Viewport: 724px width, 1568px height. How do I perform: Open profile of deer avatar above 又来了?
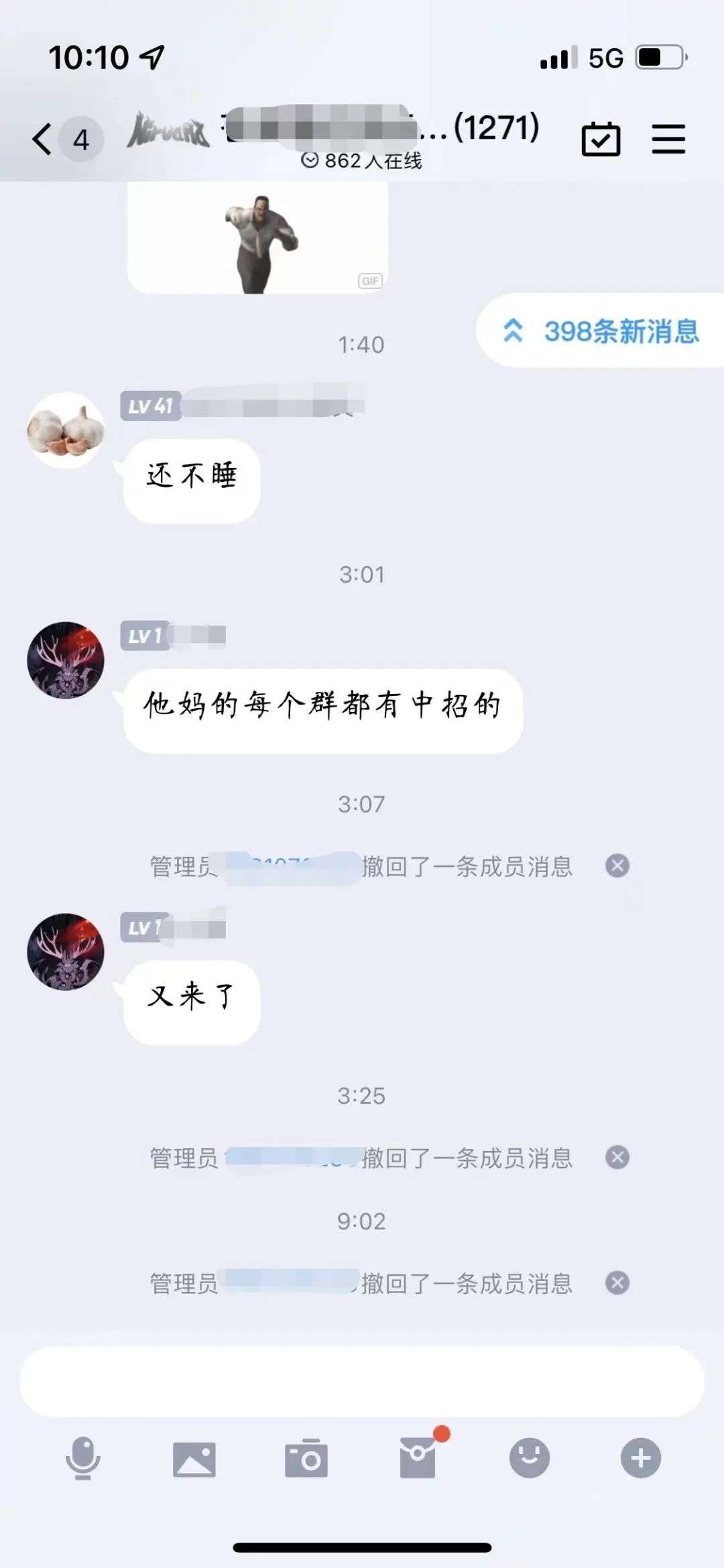[66, 952]
